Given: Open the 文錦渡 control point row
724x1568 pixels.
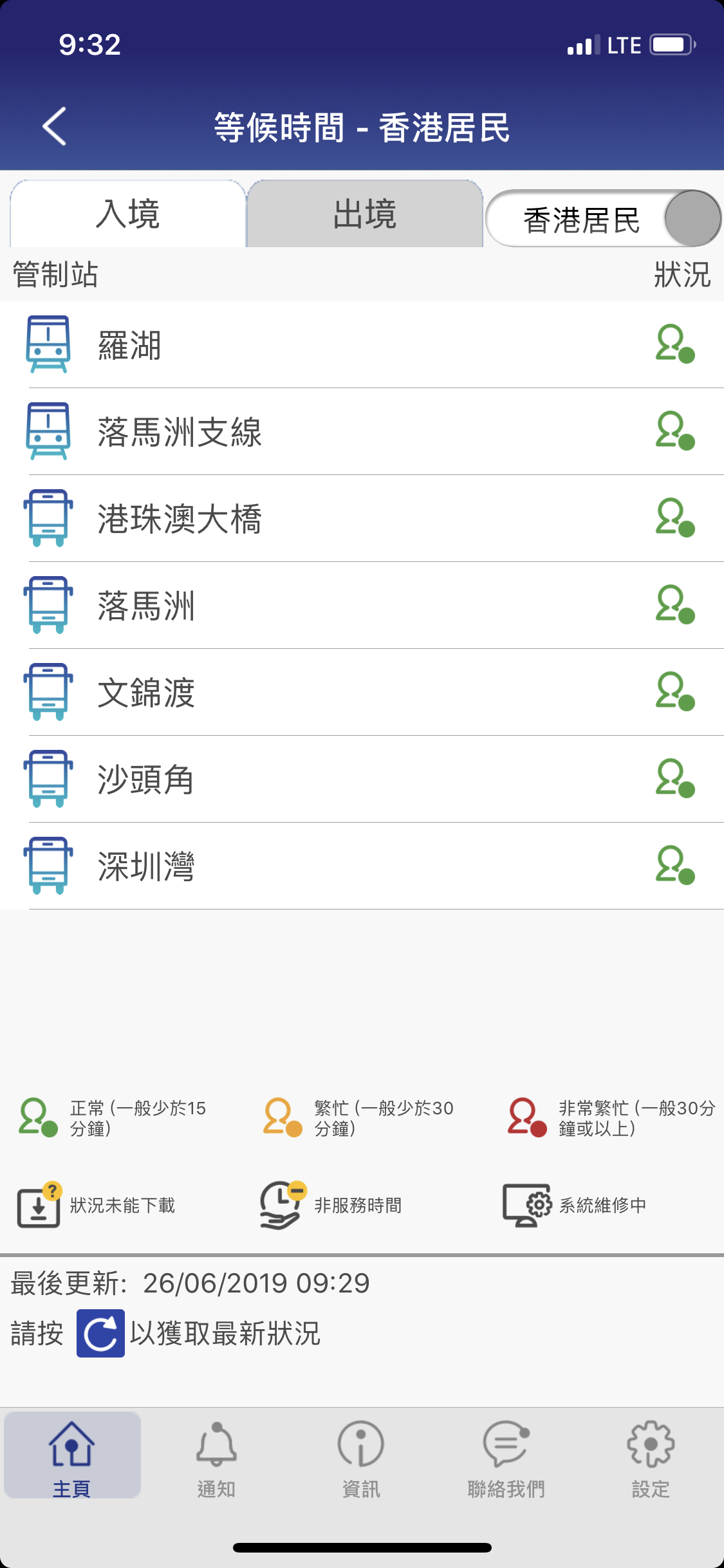Looking at the screenshot, I should point(362,693).
